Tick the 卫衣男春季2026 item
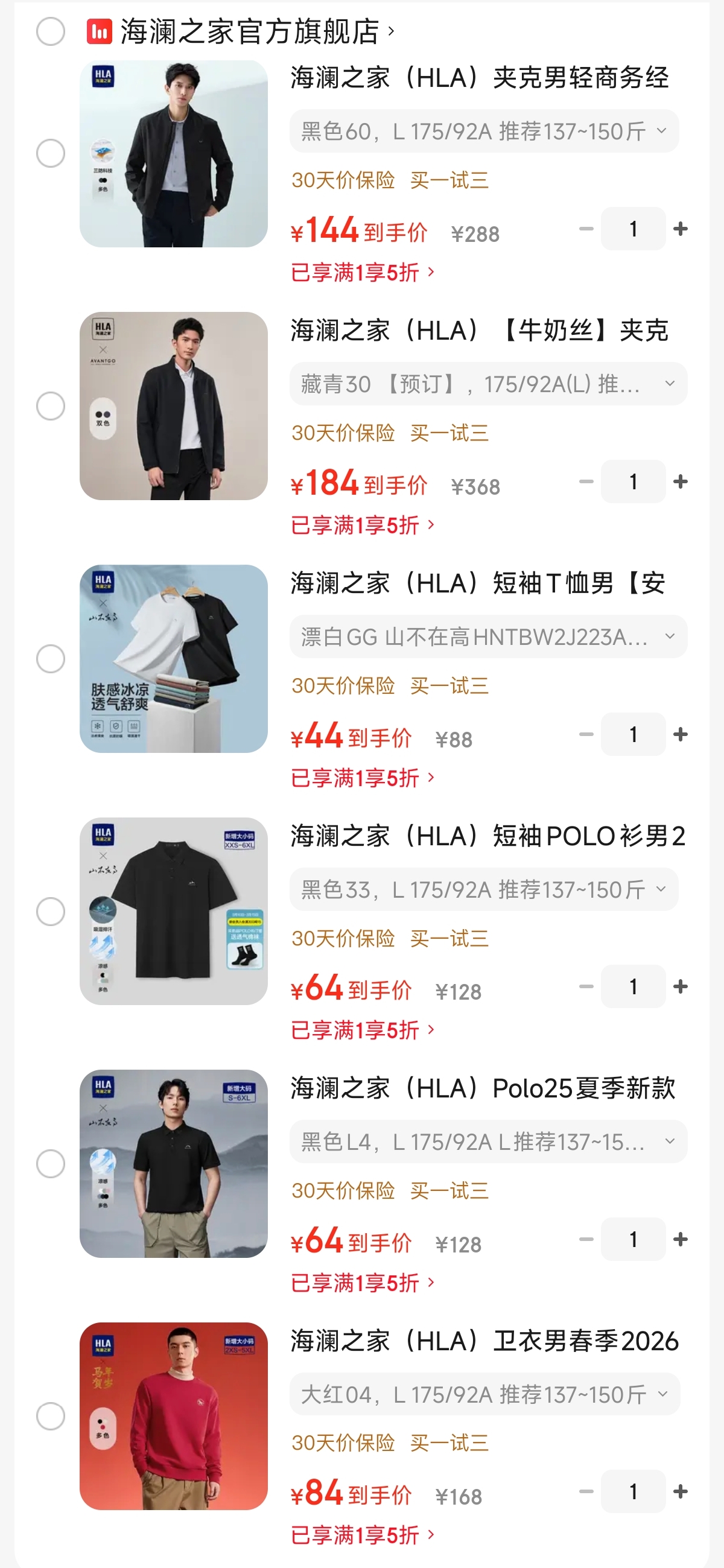This screenshot has width=724, height=1568. (x=51, y=1416)
